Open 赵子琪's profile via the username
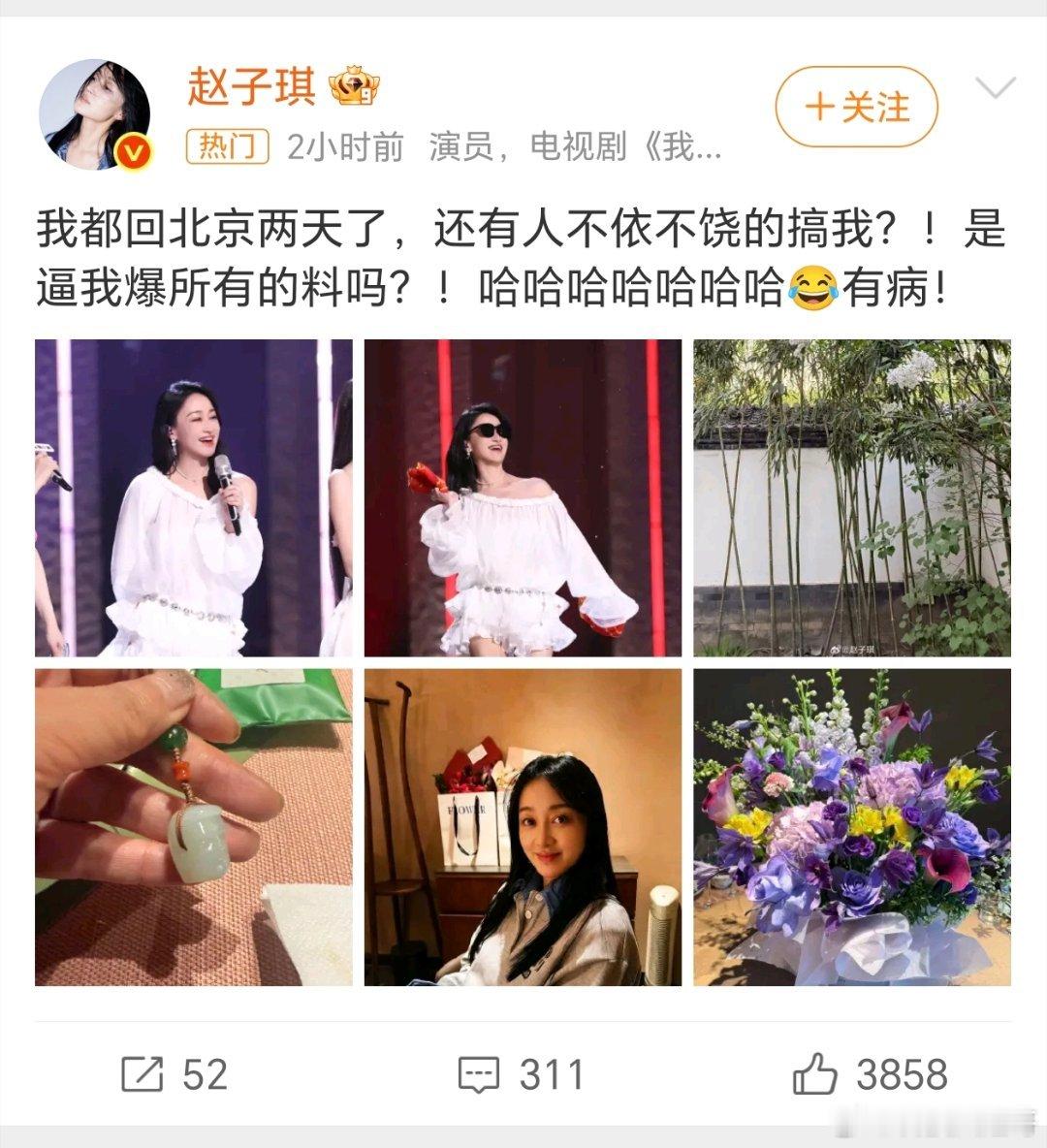This screenshot has height=1148, width=1047. (253, 87)
